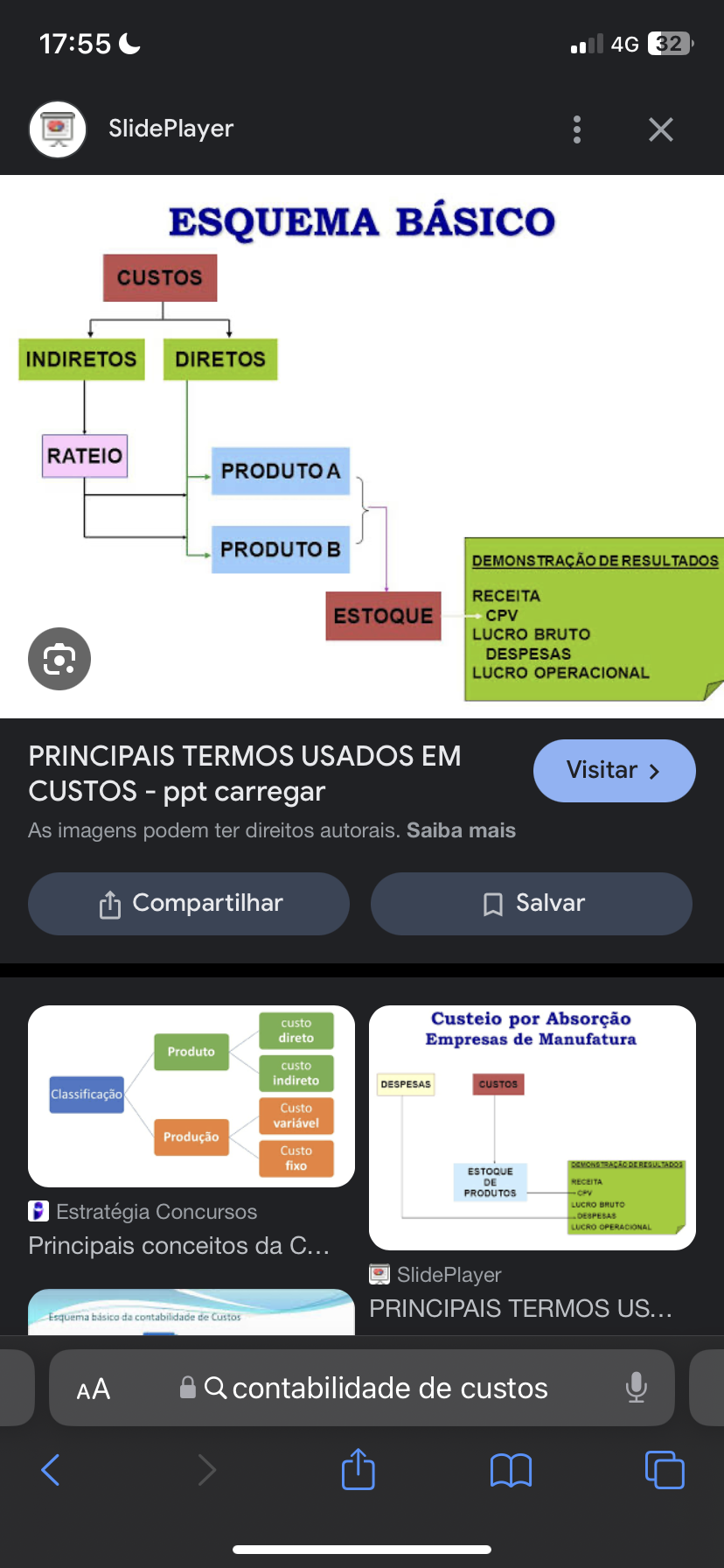This screenshot has height=1568, width=724.
Task: Close the image preview
Action: click(661, 129)
